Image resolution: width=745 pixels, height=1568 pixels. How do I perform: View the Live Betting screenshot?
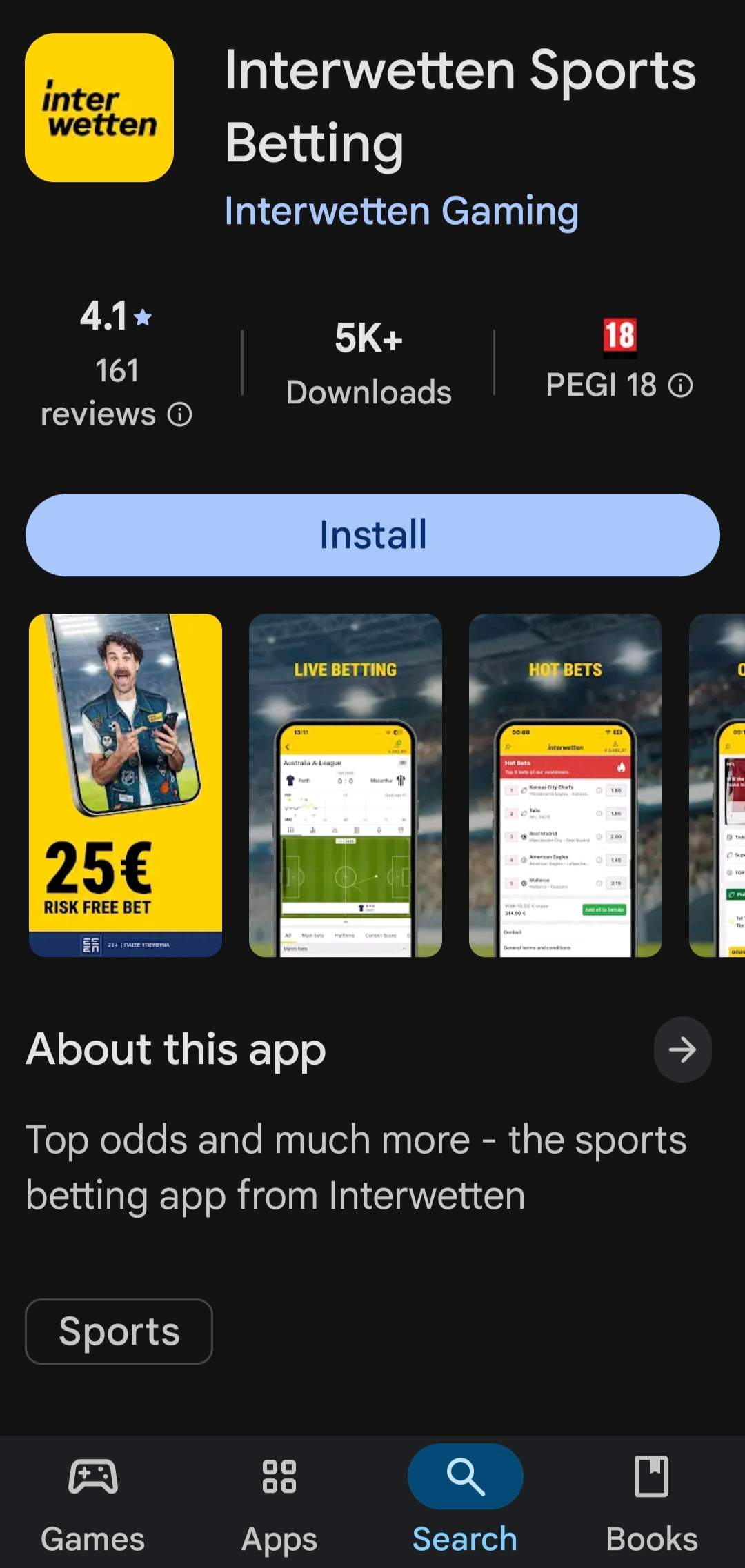pos(346,785)
